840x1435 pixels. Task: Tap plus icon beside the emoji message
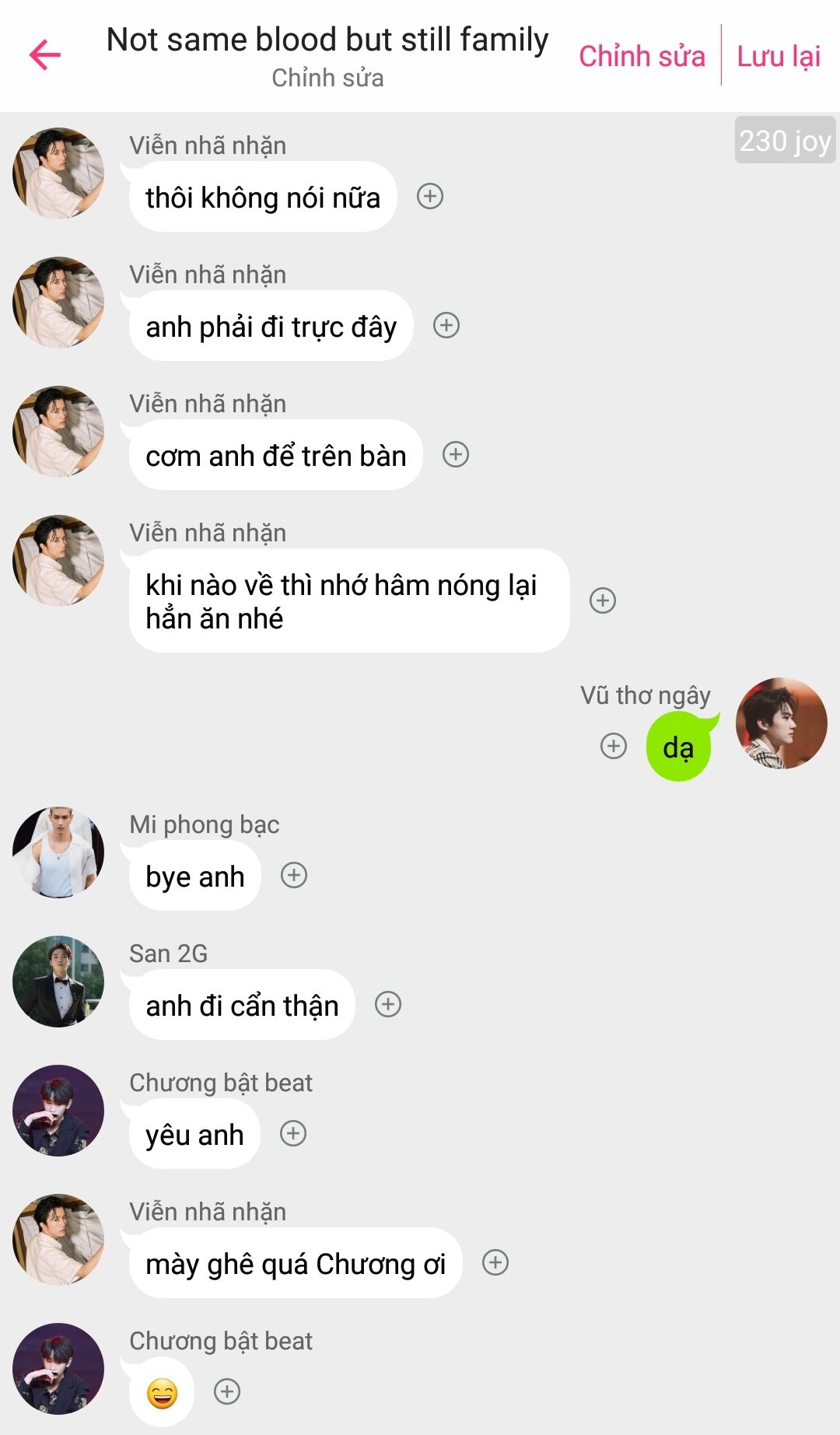click(227, 1391)
